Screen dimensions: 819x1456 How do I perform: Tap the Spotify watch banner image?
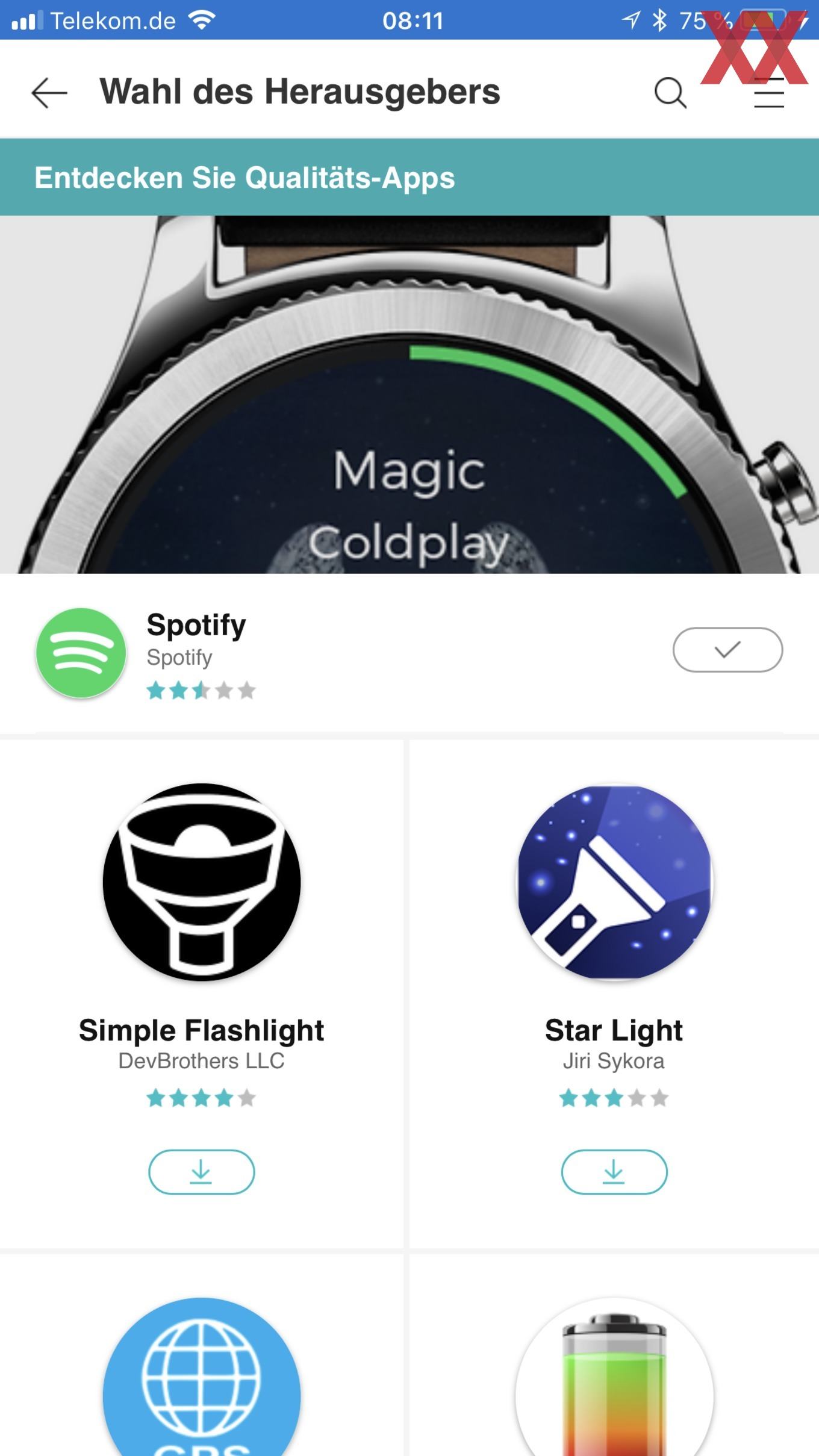pyautogui.click(x=409, y=394)
